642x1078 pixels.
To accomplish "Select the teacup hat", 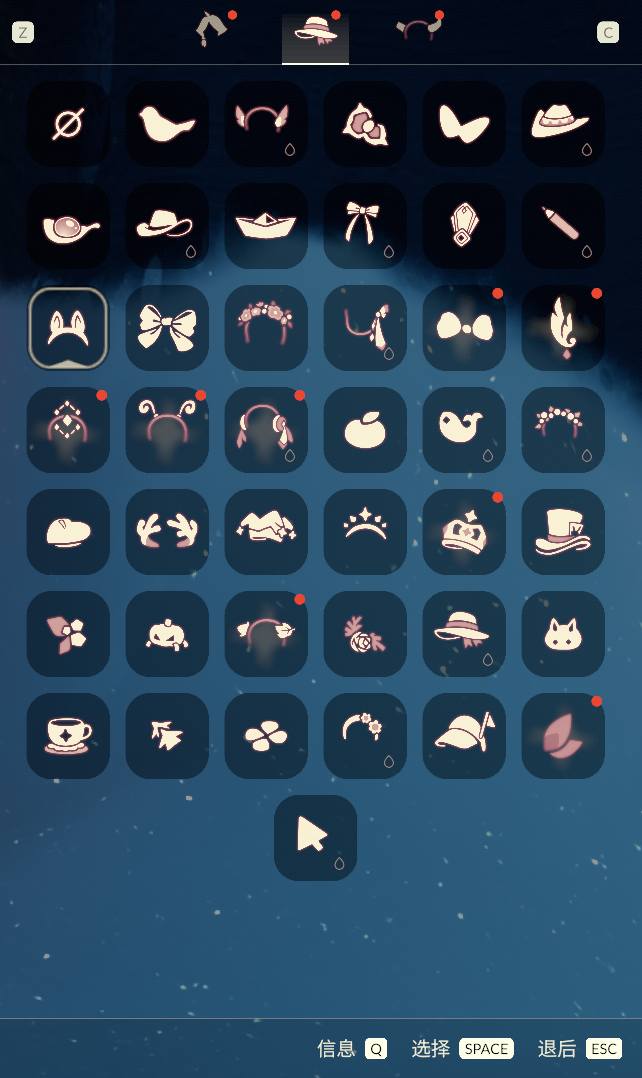I will (68, 736).
